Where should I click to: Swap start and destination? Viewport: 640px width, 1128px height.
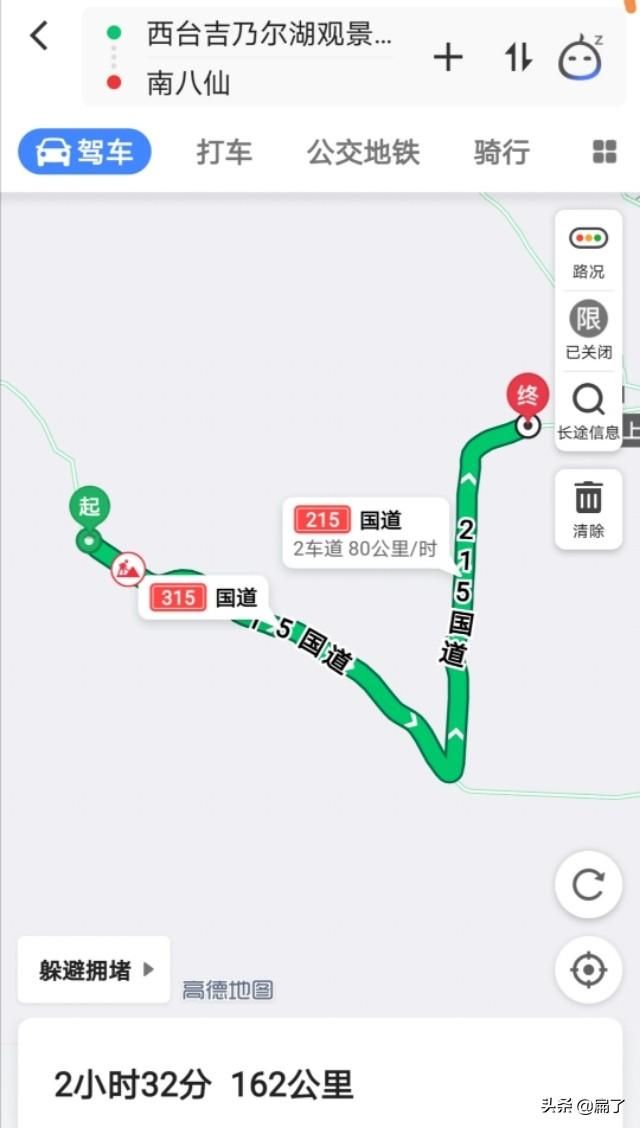518,57
